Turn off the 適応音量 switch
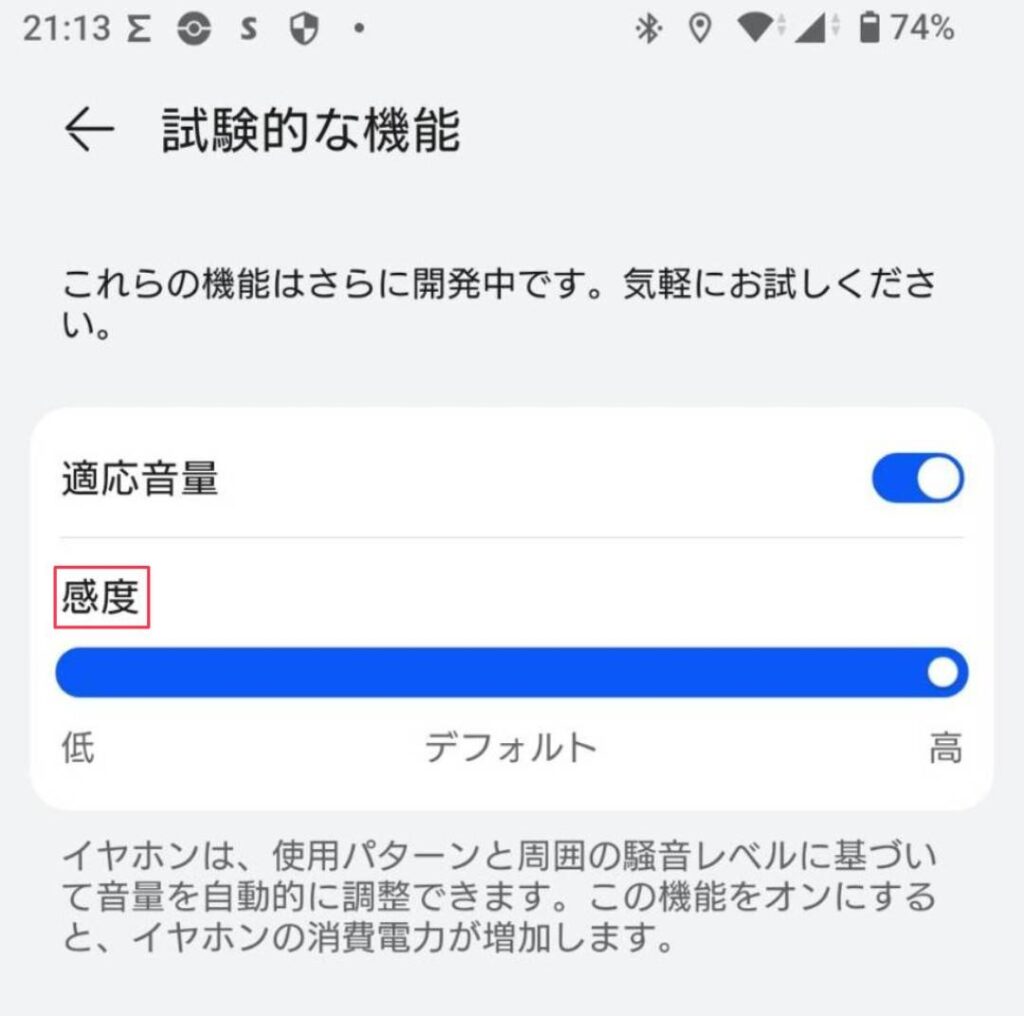 tap(918, 478)
